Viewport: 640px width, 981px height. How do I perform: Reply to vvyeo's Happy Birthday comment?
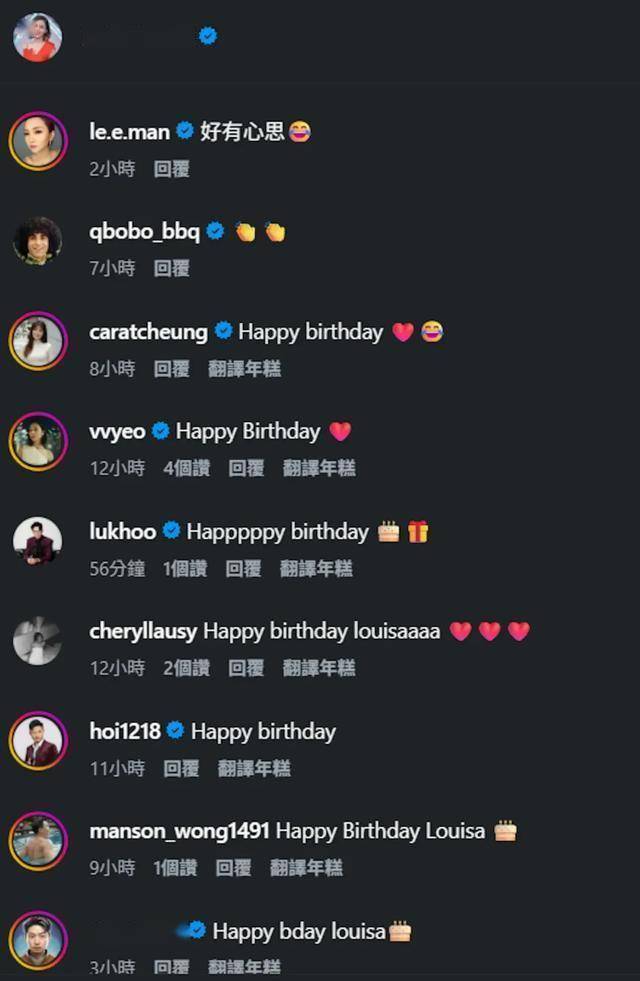coord(246,468)
